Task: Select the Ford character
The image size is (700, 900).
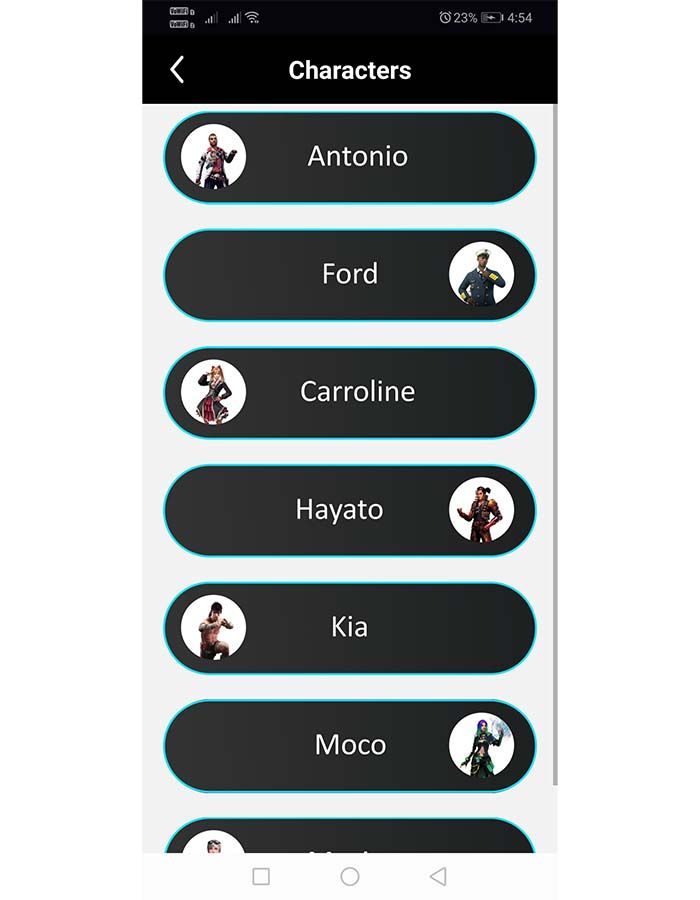Action: pyautogui.click(x=350, y=275)
